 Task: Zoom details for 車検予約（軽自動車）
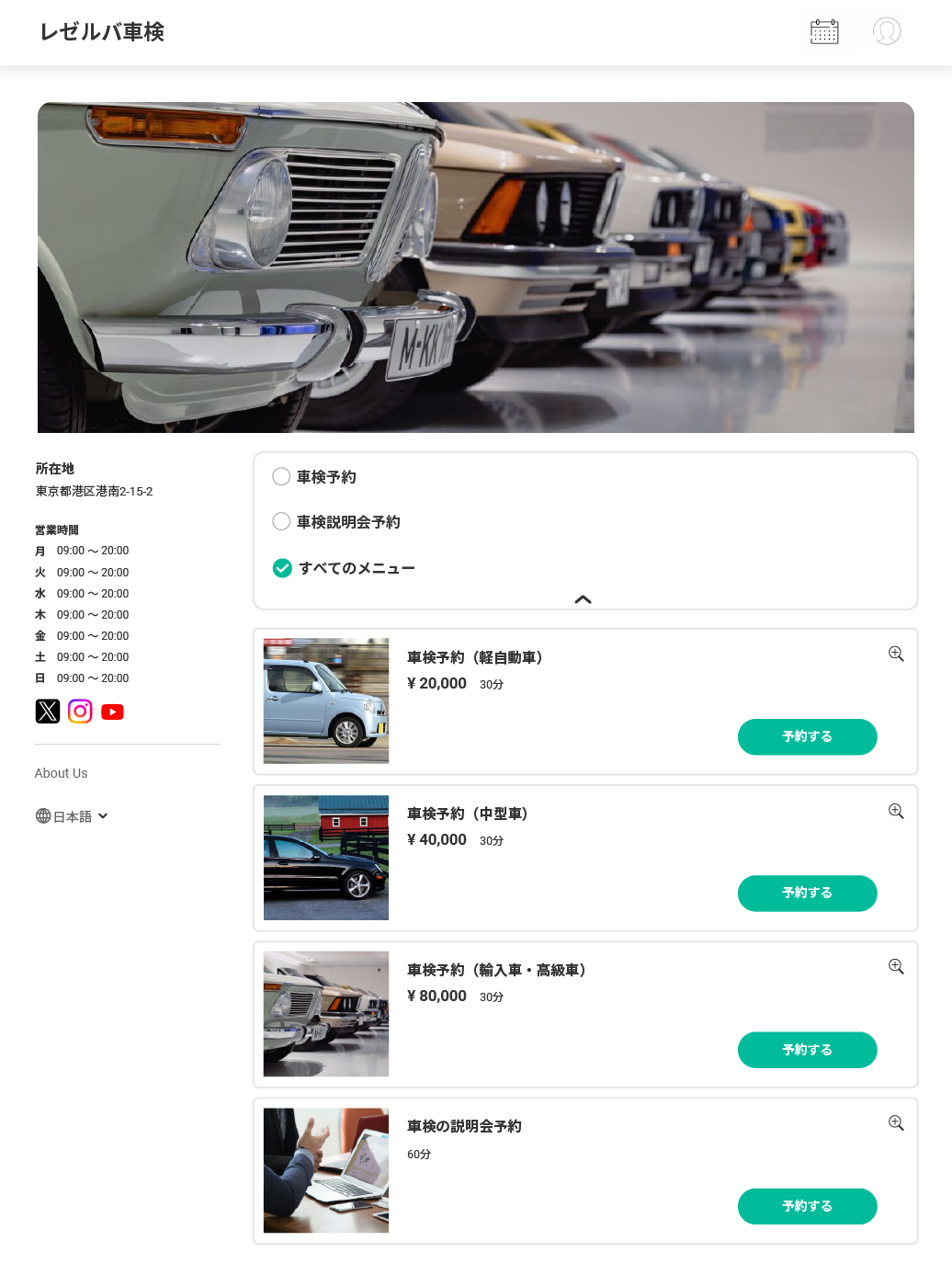tap(896, 654)
